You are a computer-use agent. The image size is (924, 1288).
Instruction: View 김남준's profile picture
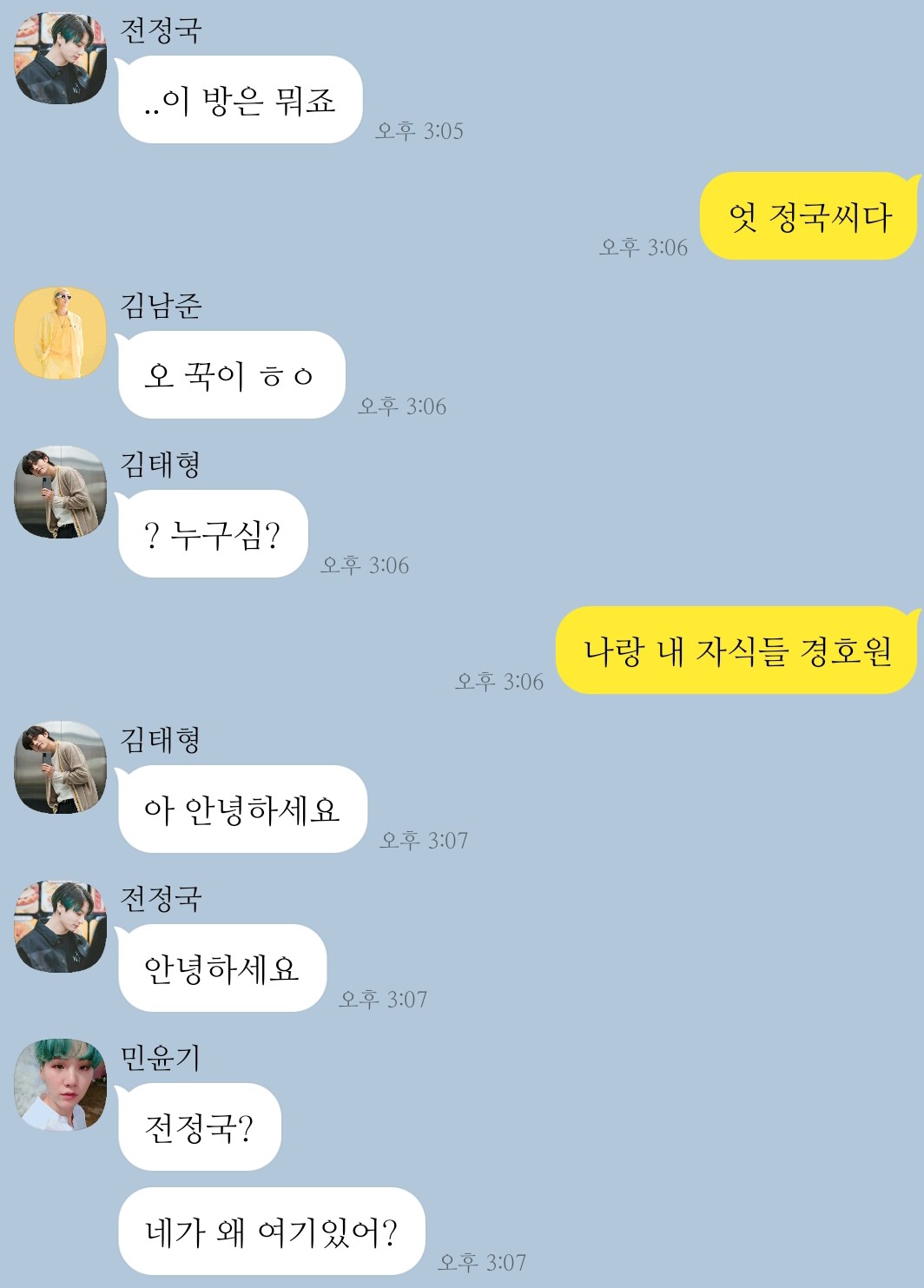pos(60,334)
